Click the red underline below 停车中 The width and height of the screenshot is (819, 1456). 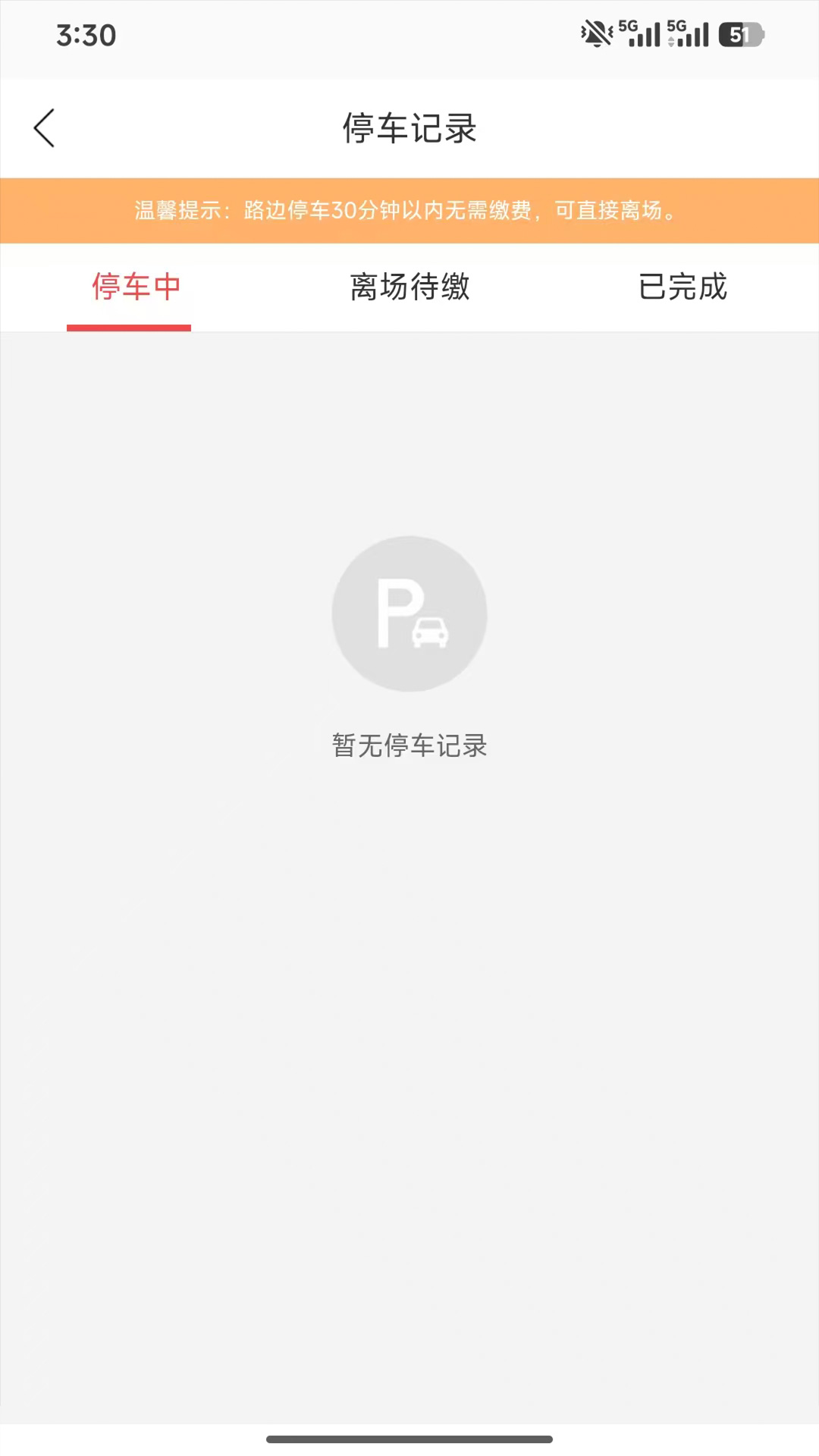pyautogui.click(x=129, y=326)
